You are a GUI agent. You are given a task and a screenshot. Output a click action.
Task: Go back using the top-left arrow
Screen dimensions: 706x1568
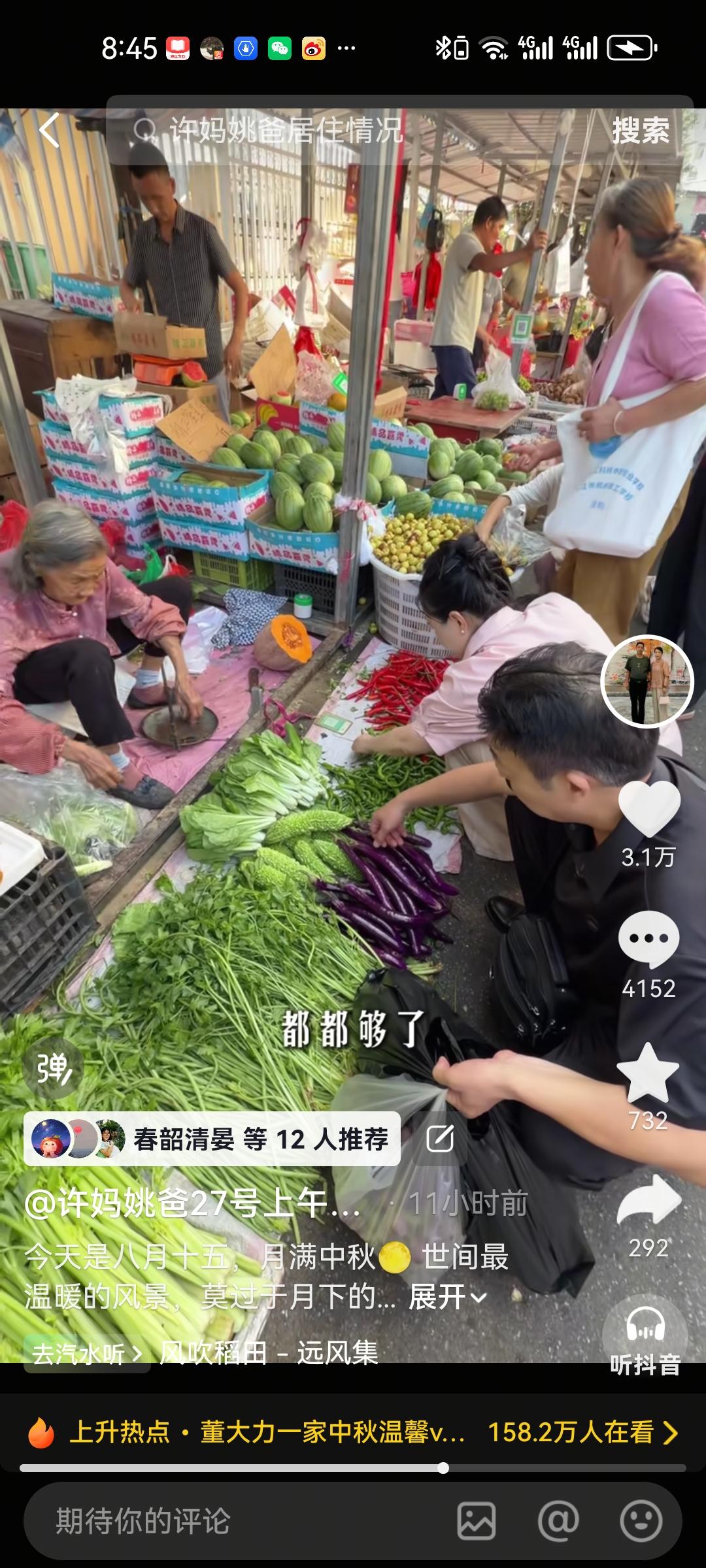coord(50,130)
